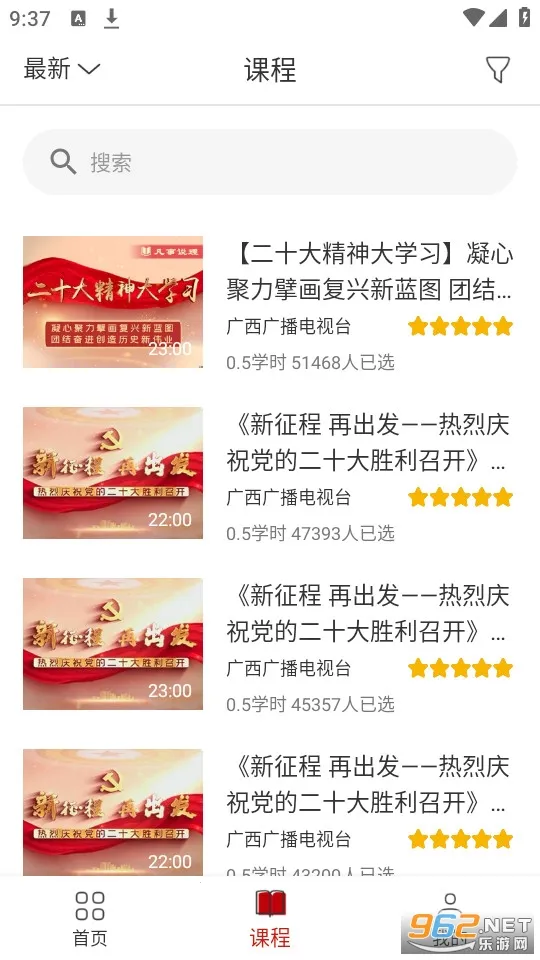Select the 课程 tab

coord(270,918)
